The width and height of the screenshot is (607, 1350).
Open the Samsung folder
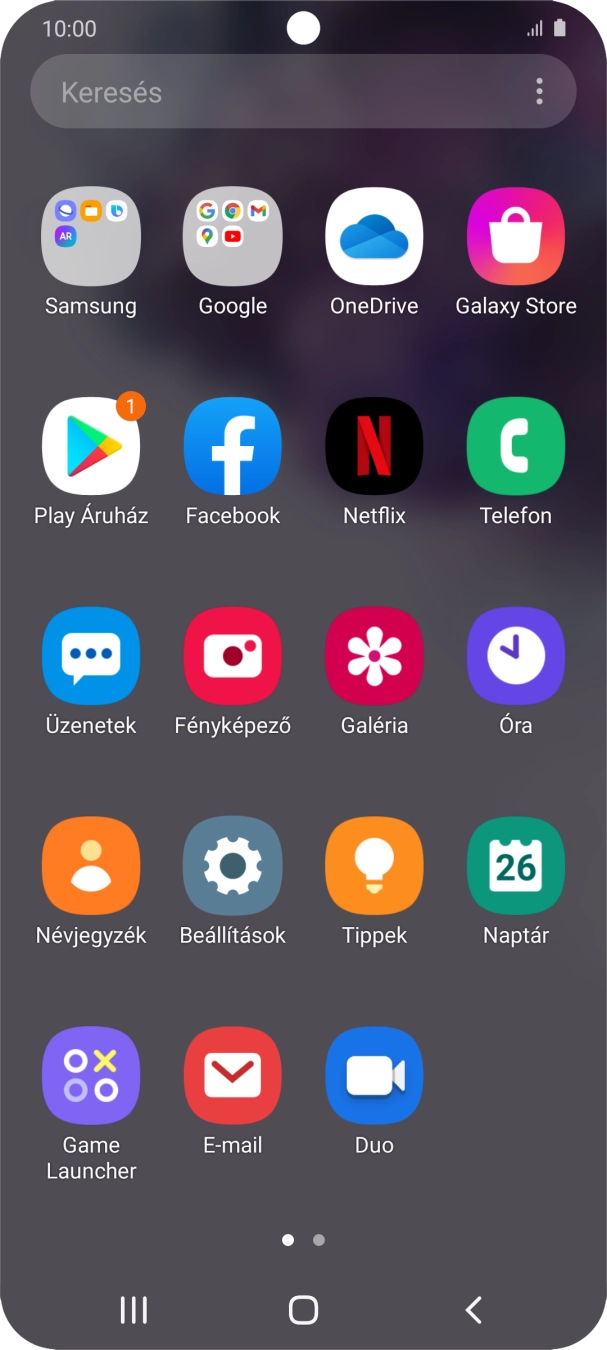(91, 237)
